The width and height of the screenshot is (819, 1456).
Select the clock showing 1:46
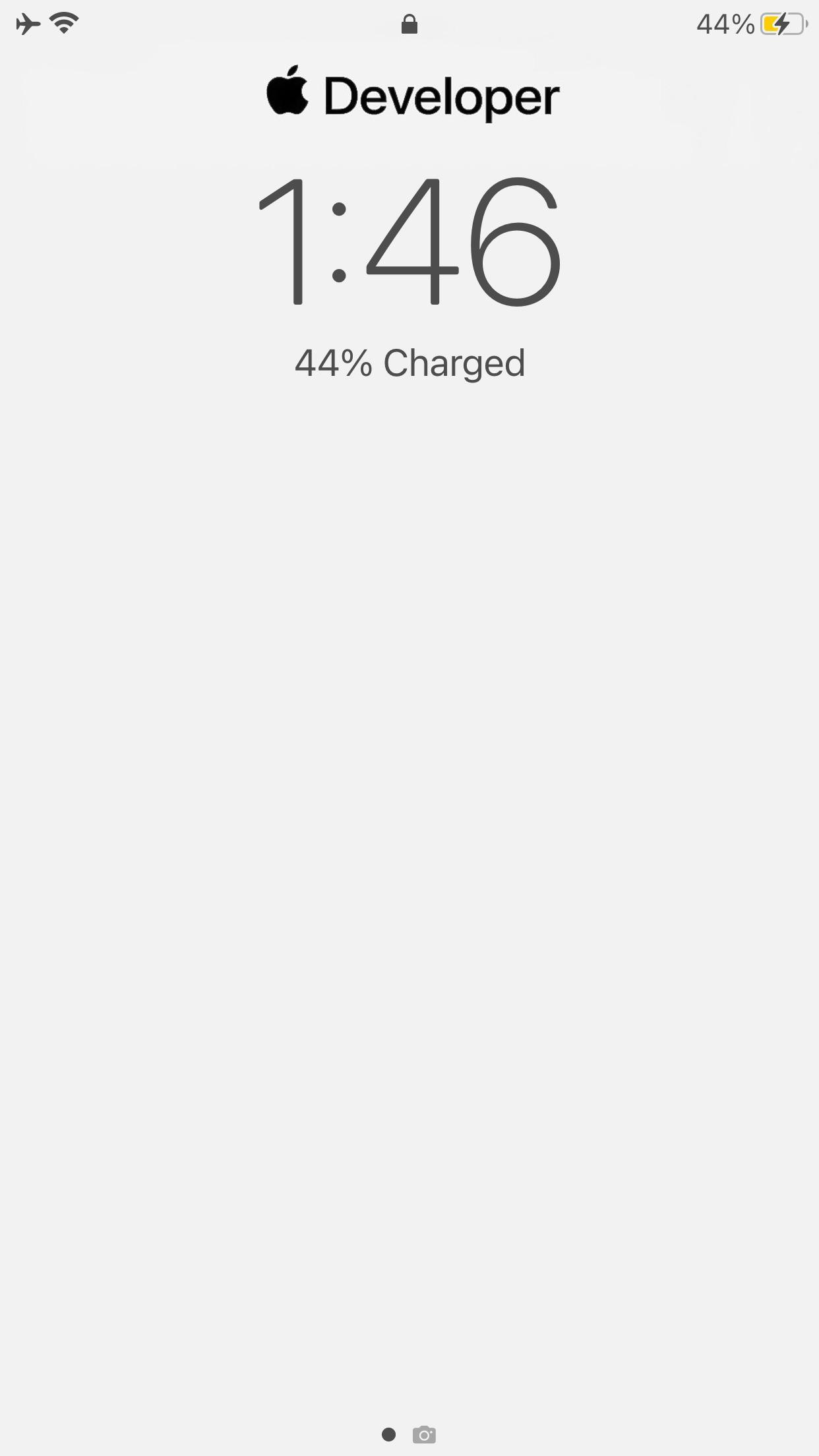(x=409, y=244)
